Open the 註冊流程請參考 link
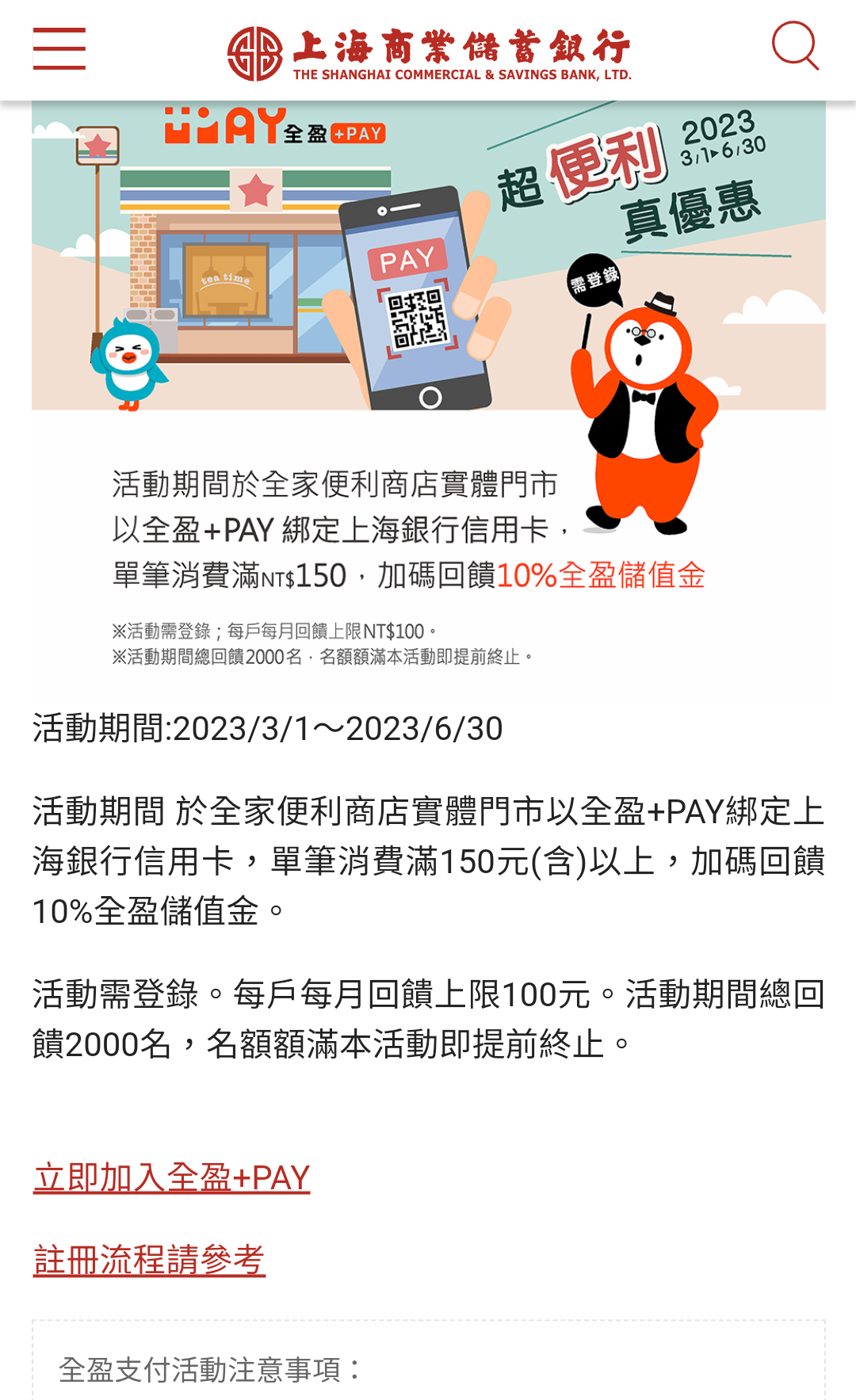The image size is (856, 1400). pos(149,1260)
